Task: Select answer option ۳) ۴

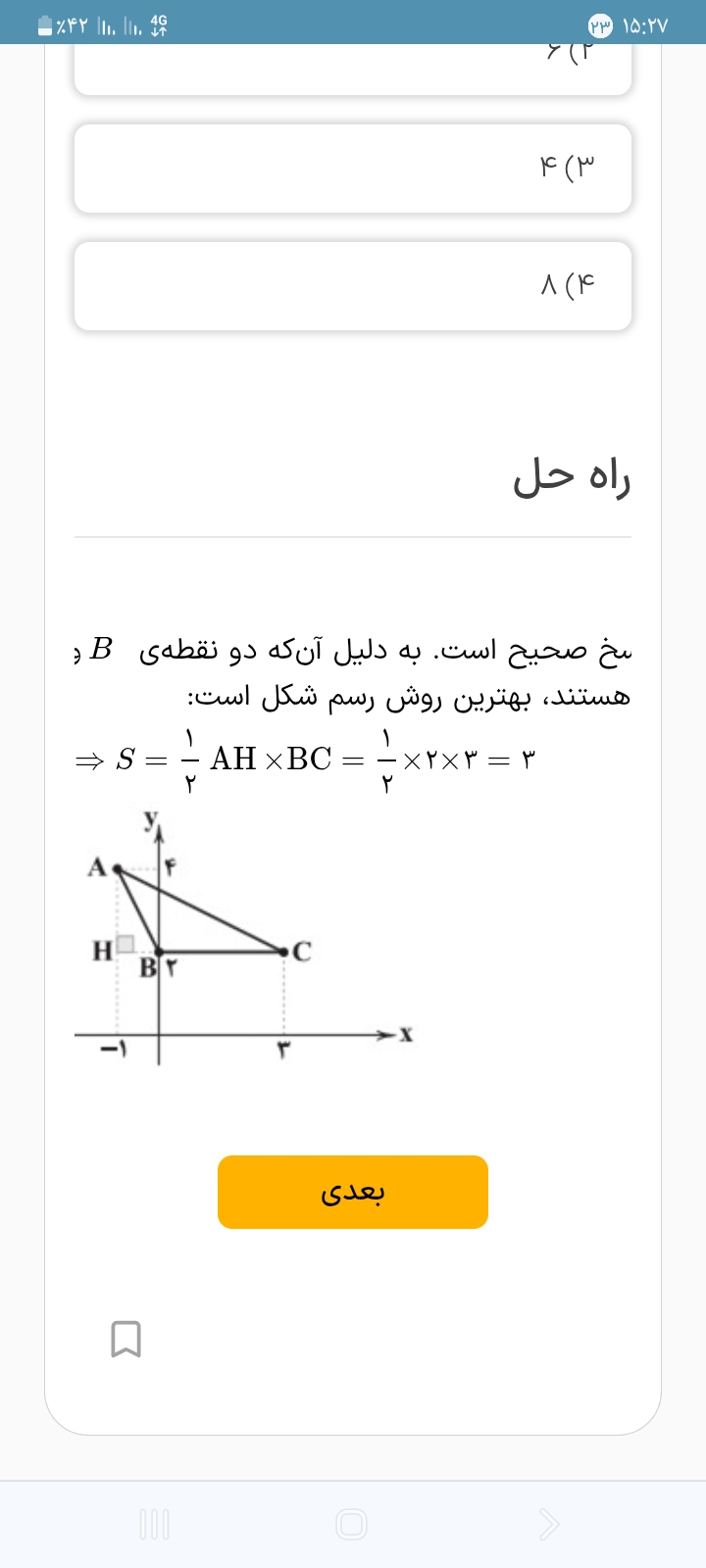Action: point(353,169)
